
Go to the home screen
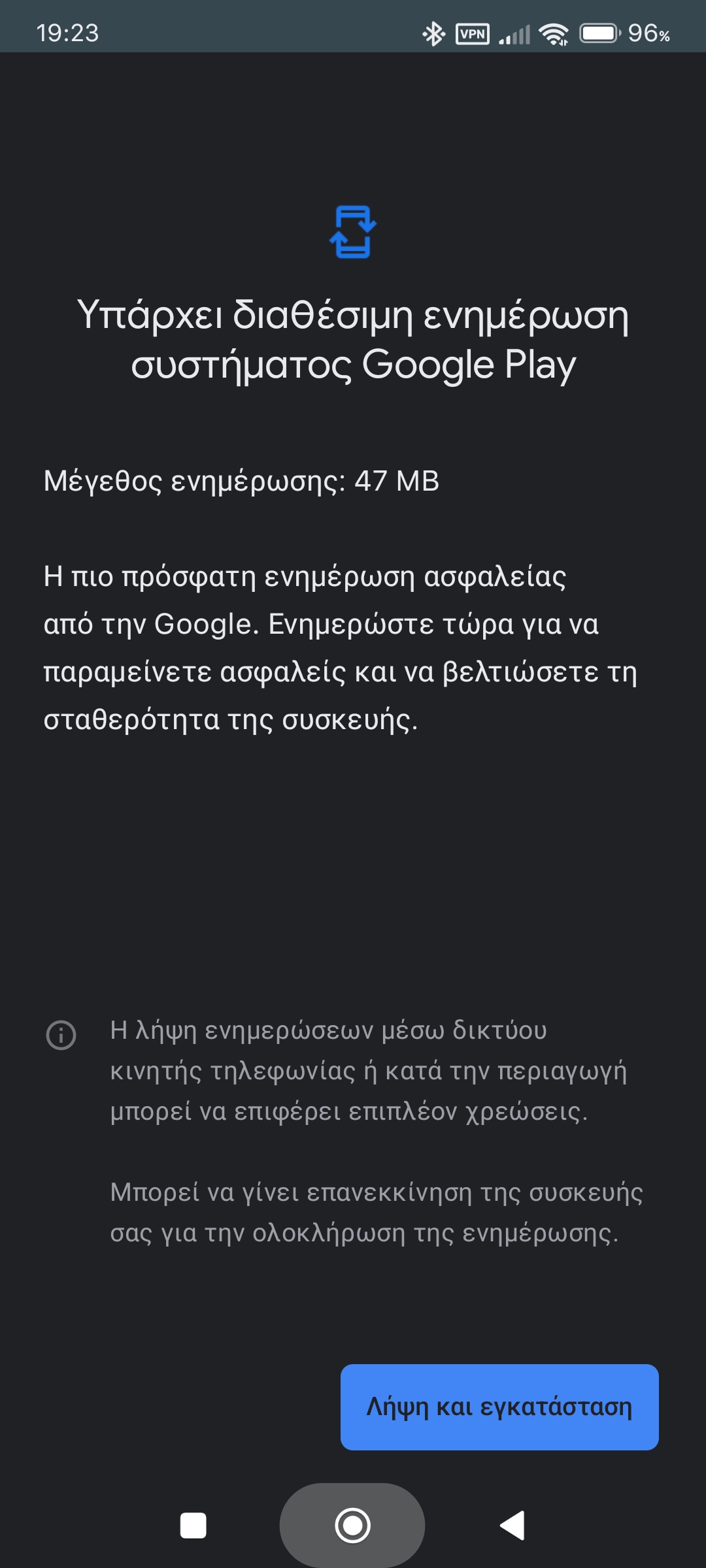352,1526
